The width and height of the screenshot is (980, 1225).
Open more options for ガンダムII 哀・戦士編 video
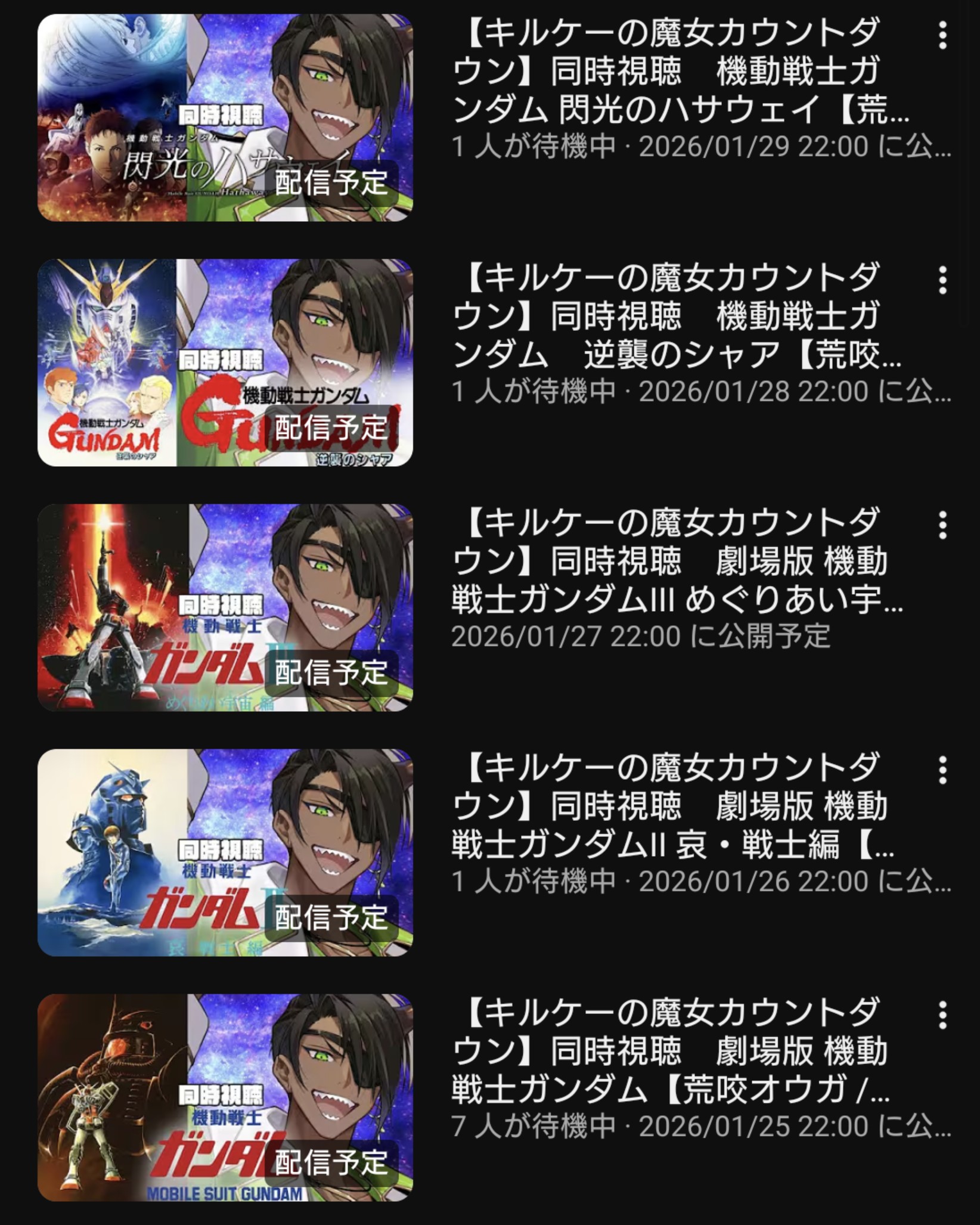coord(942,770)
